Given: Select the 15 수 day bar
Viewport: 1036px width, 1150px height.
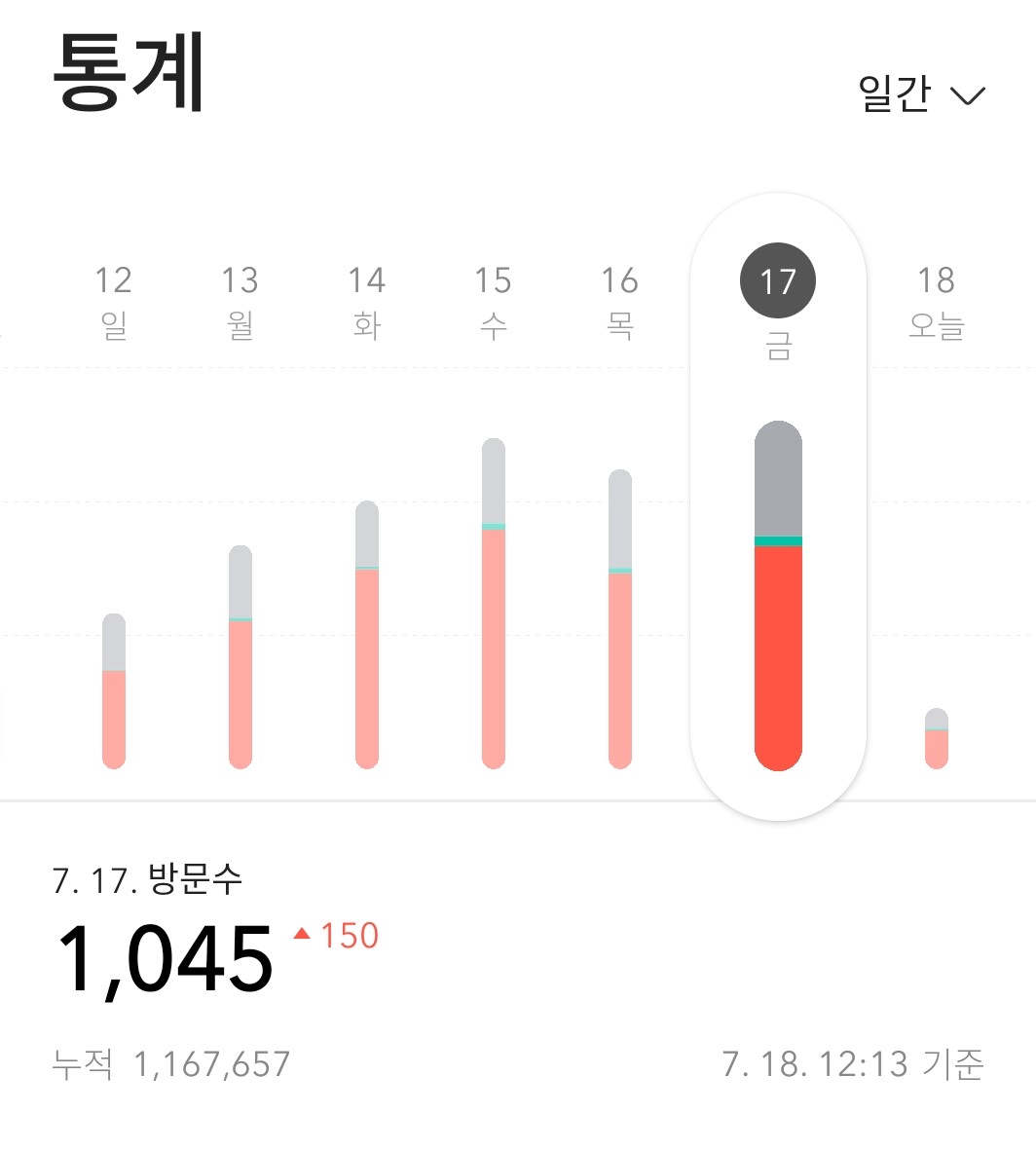Looking at the screenshot, I should point(494,604).
